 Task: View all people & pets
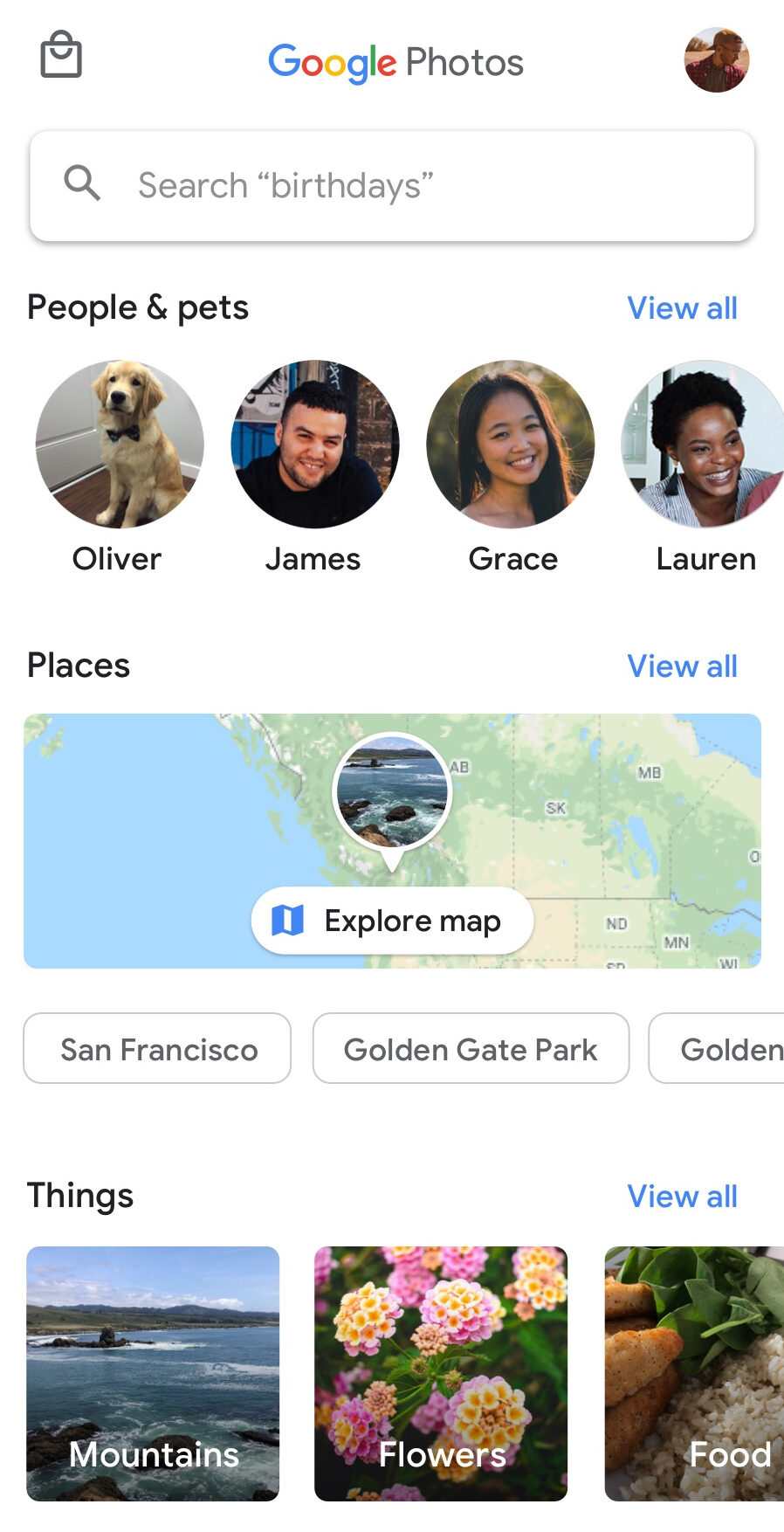682,308
